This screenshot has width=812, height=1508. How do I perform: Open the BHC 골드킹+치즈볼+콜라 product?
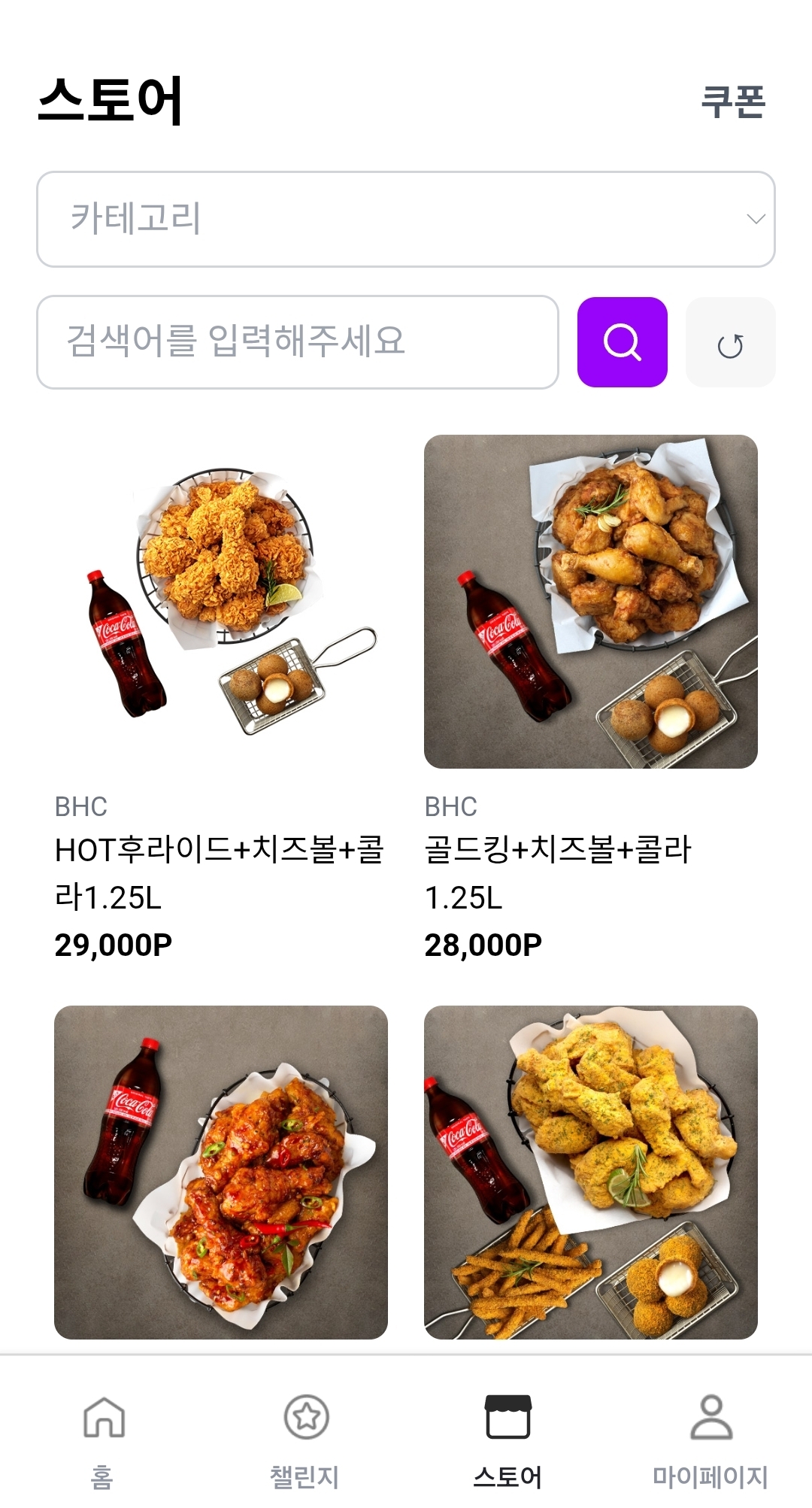click(590, 602)
